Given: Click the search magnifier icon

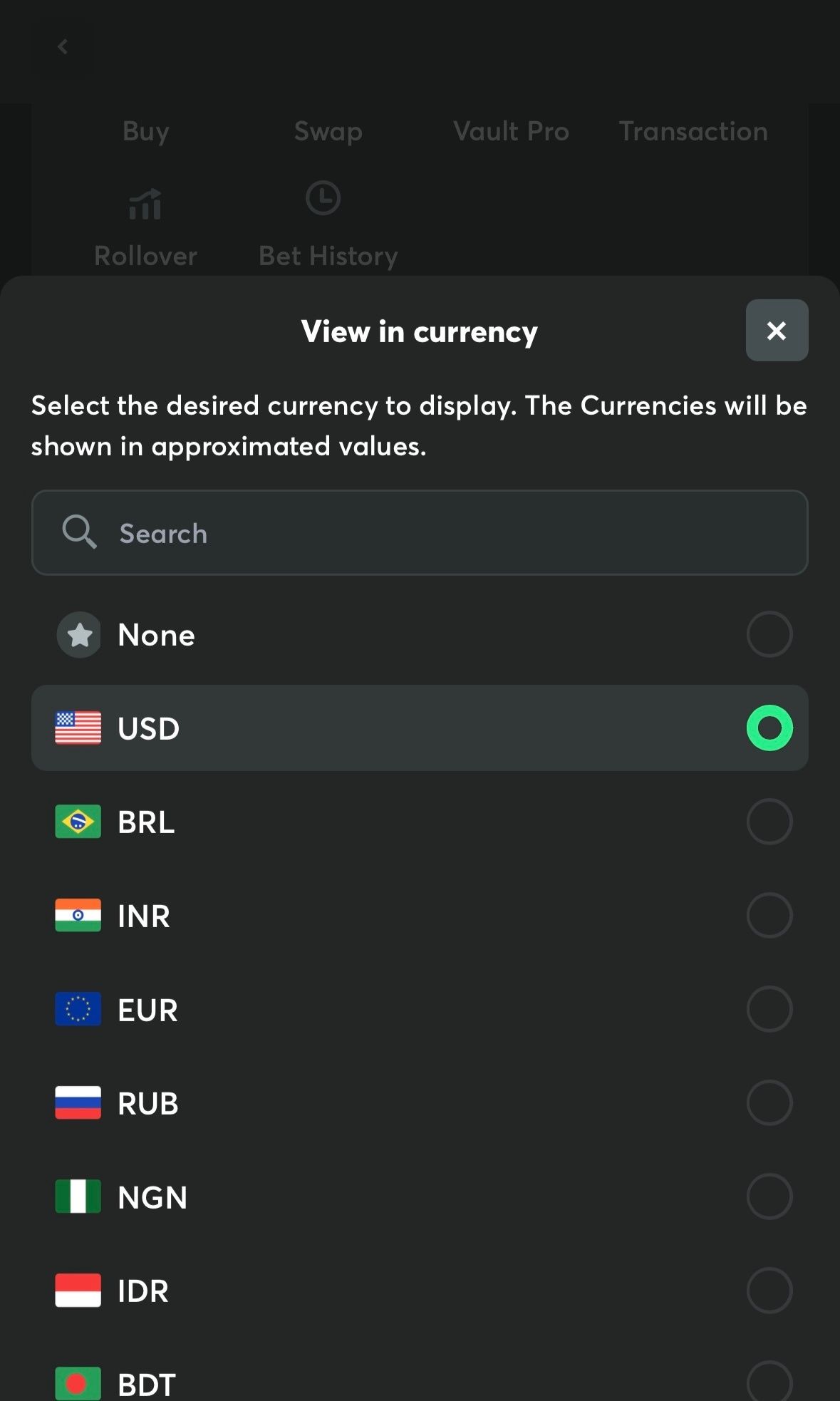Looking at the screenshot, I should click(x=78, y=532).
